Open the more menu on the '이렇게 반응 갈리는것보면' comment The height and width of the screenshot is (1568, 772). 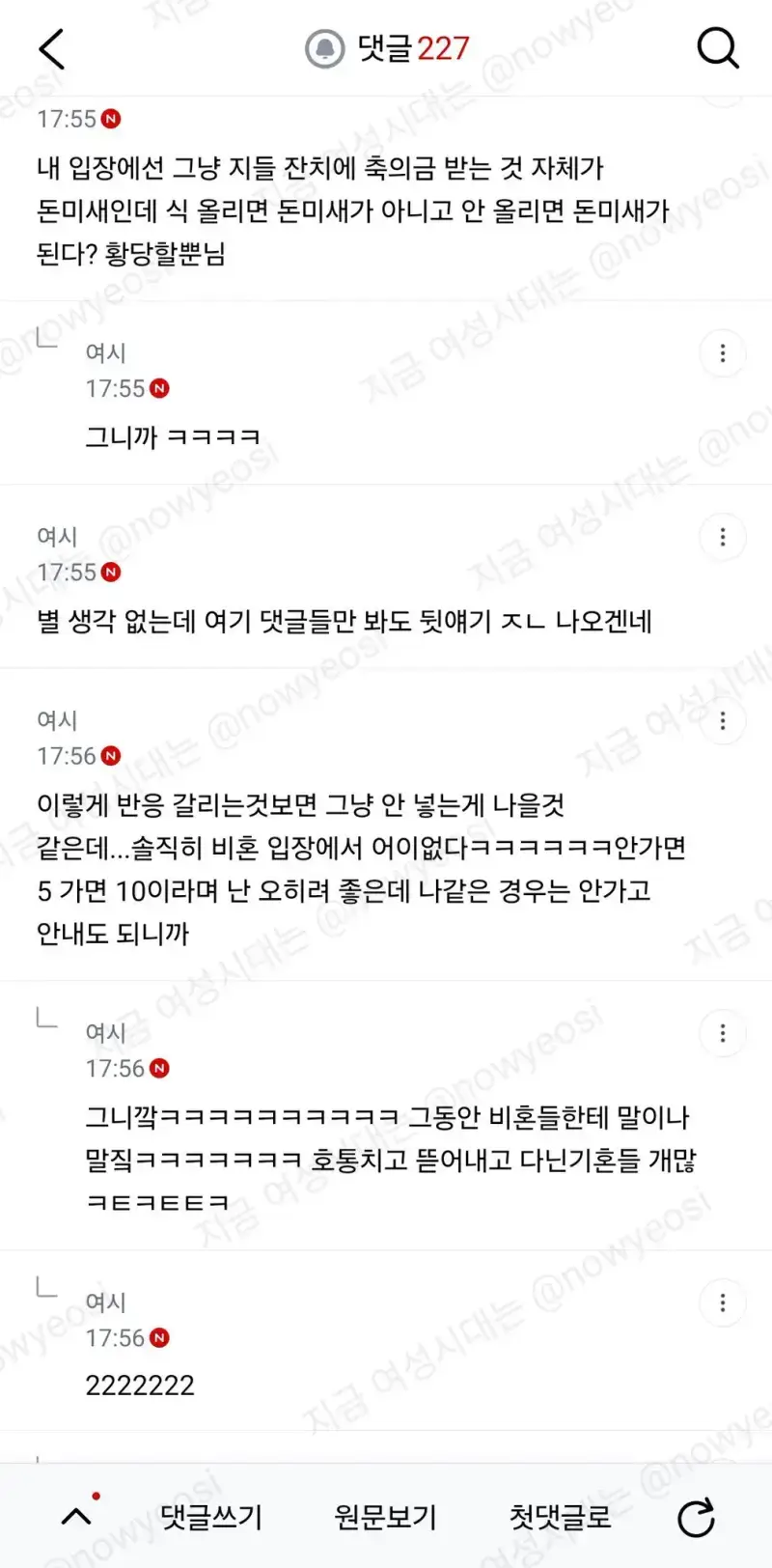point(723,720)
